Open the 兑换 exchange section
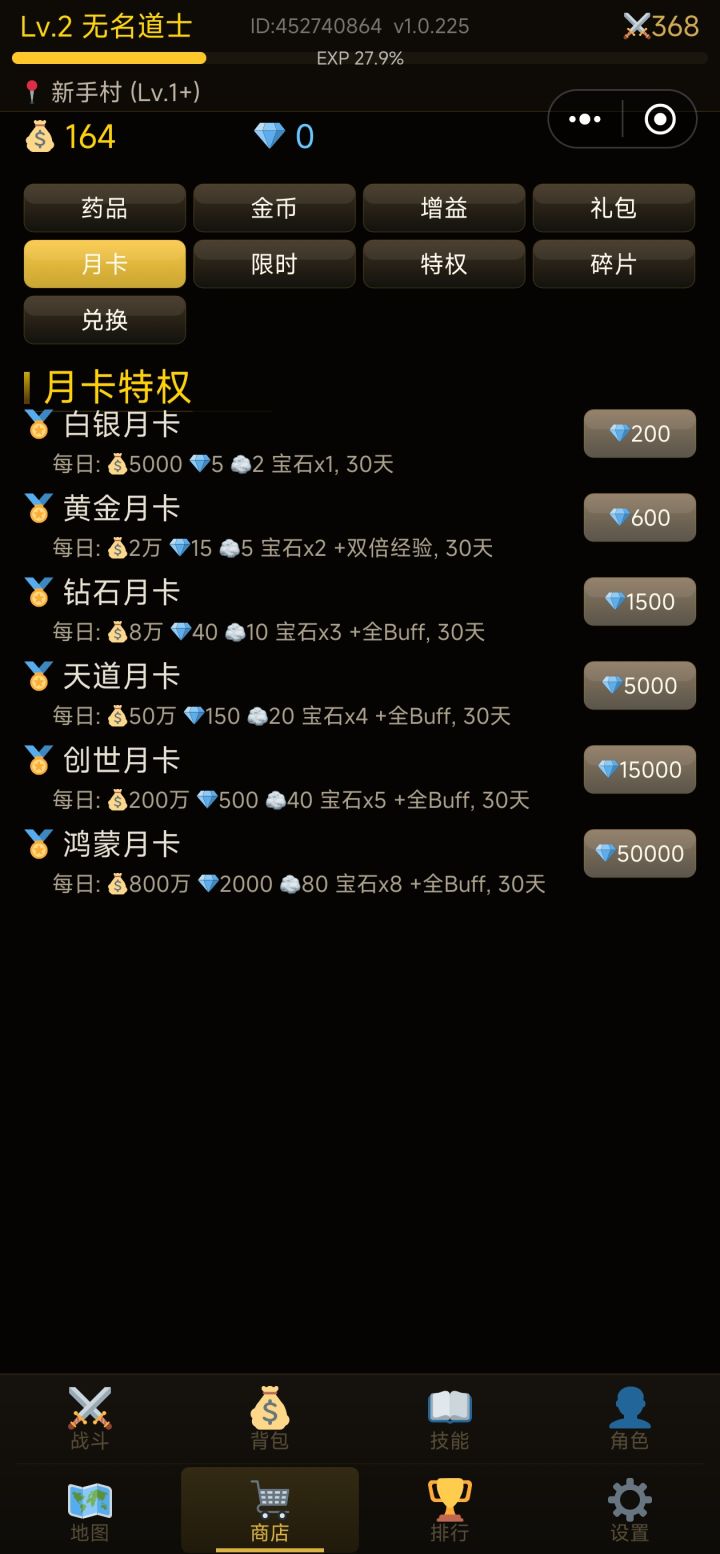The height and width of the screenshot is (1554, 720). coord(104,319)
